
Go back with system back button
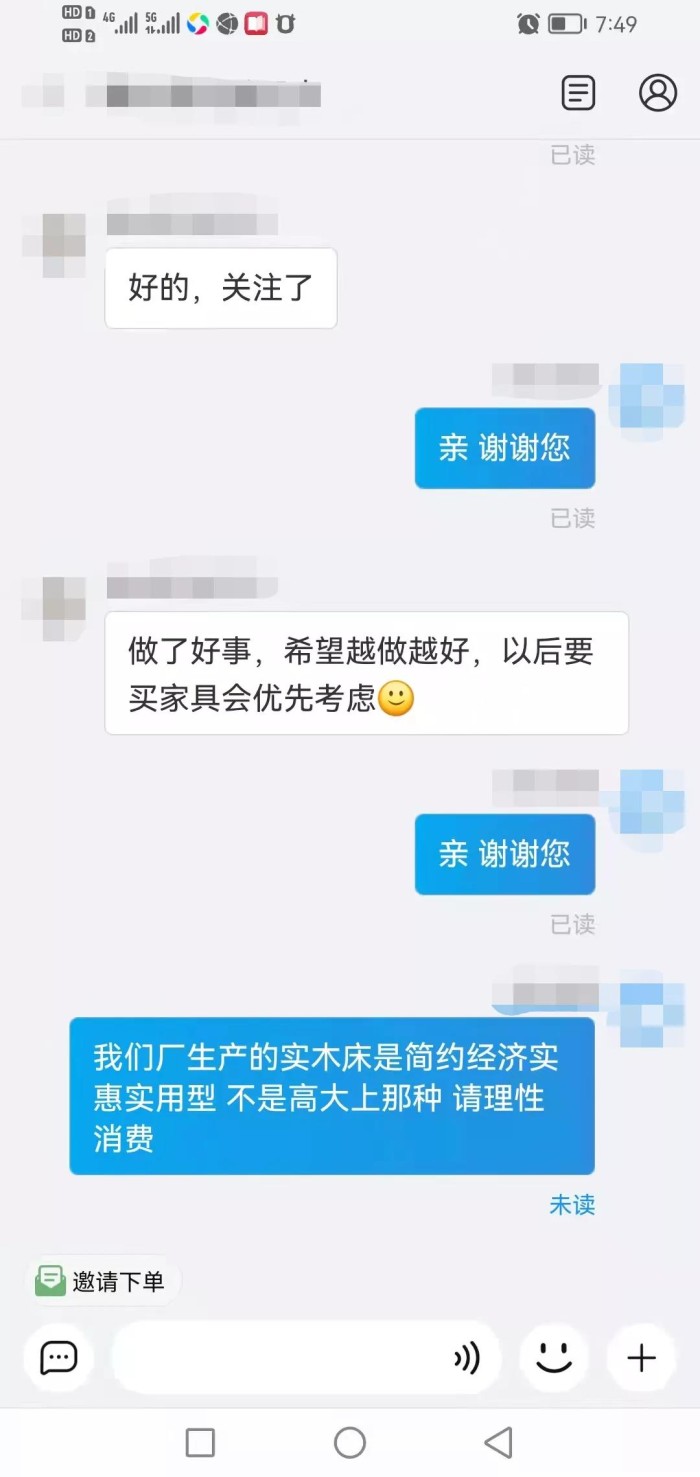tap(498, 1442)
